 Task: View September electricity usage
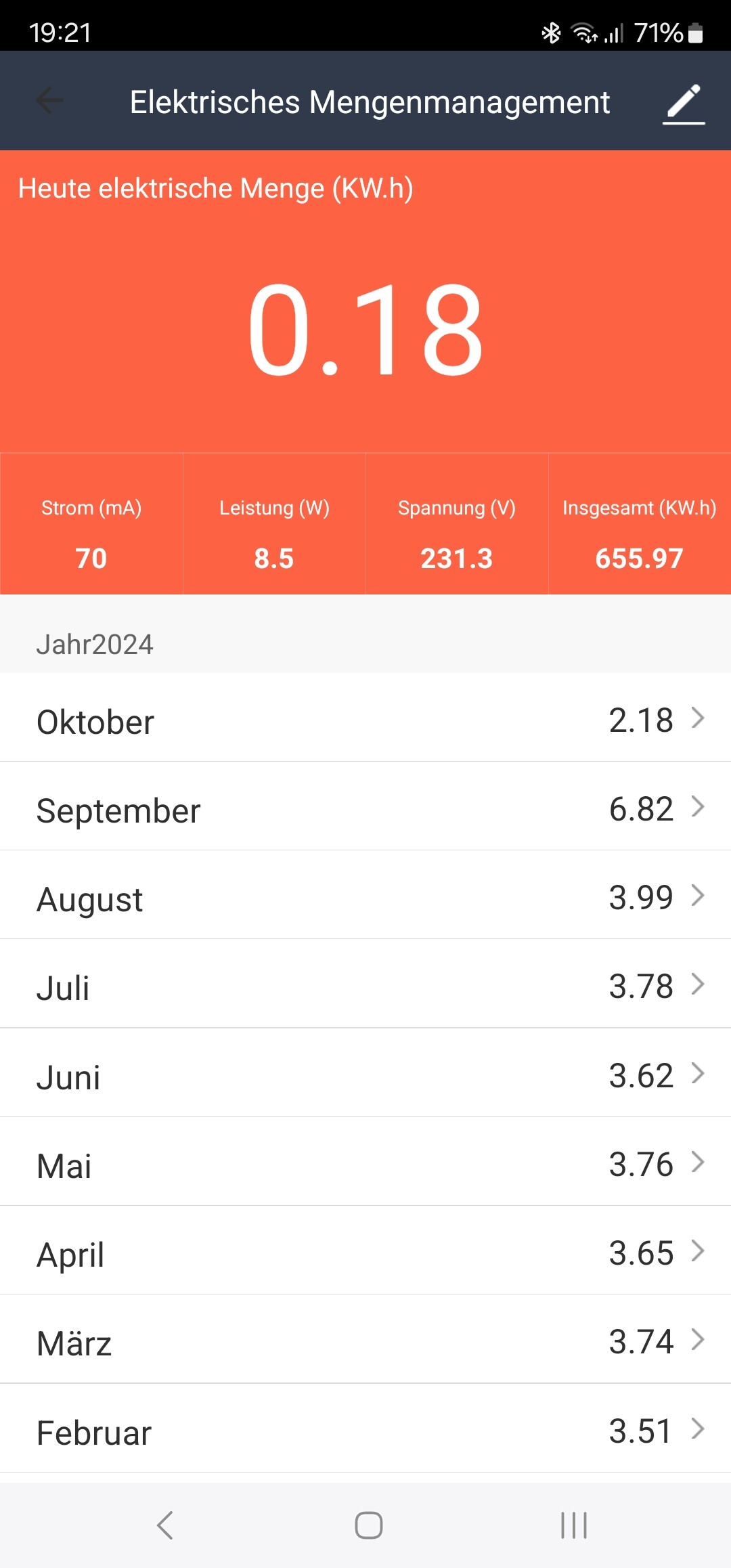click(365, 808)
